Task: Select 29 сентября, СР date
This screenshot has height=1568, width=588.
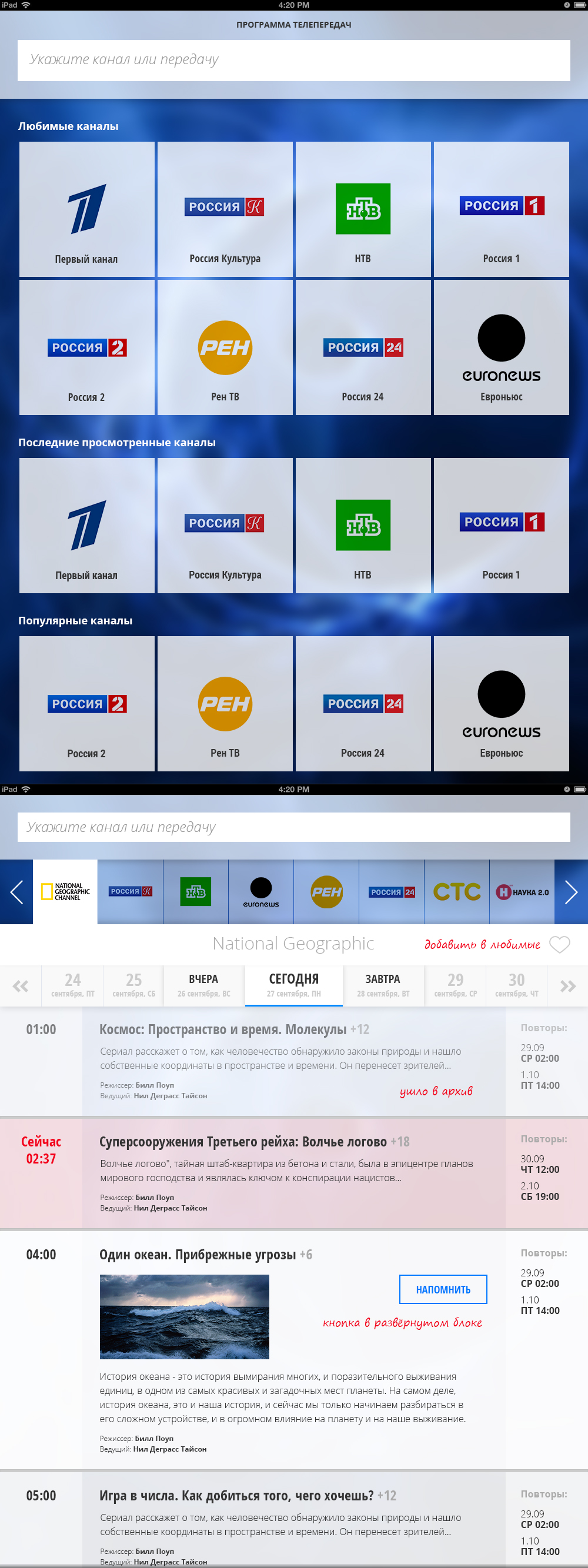Action: click(x=455, y=985)
